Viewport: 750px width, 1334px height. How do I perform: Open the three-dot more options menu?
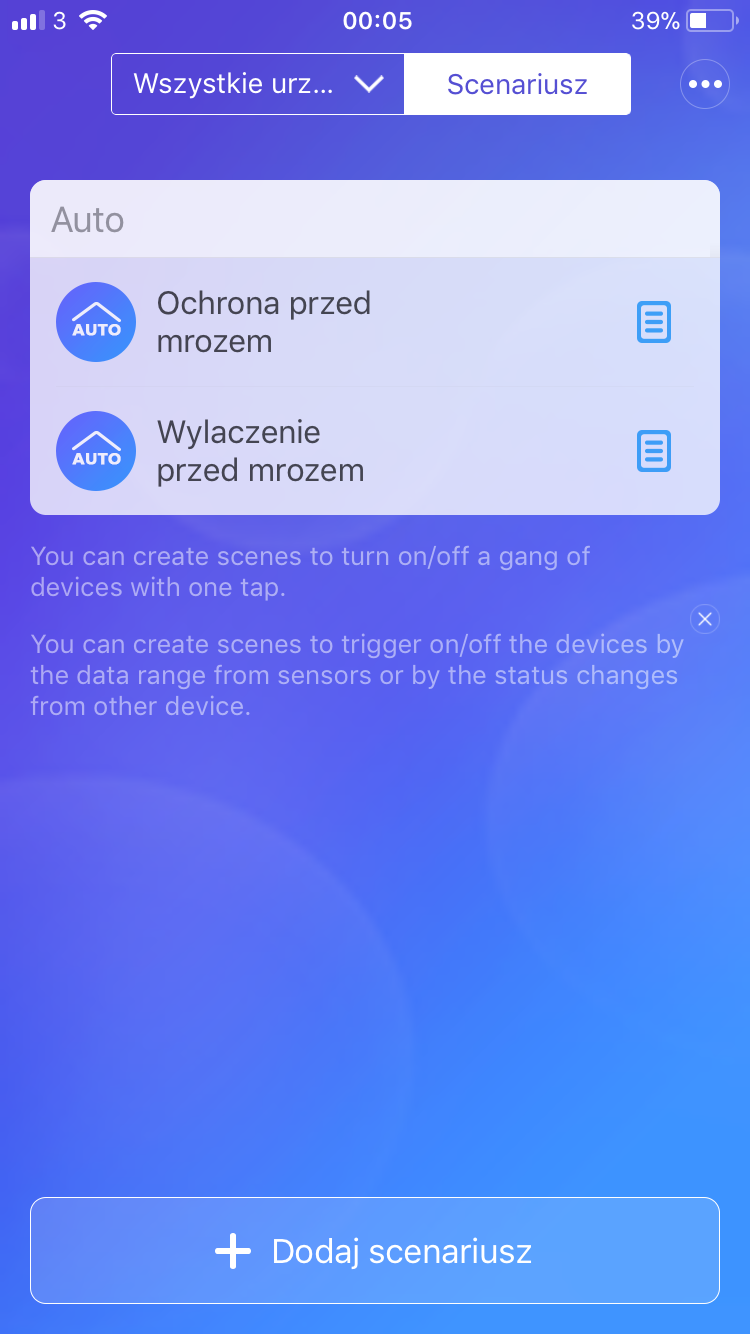(705, 84)
